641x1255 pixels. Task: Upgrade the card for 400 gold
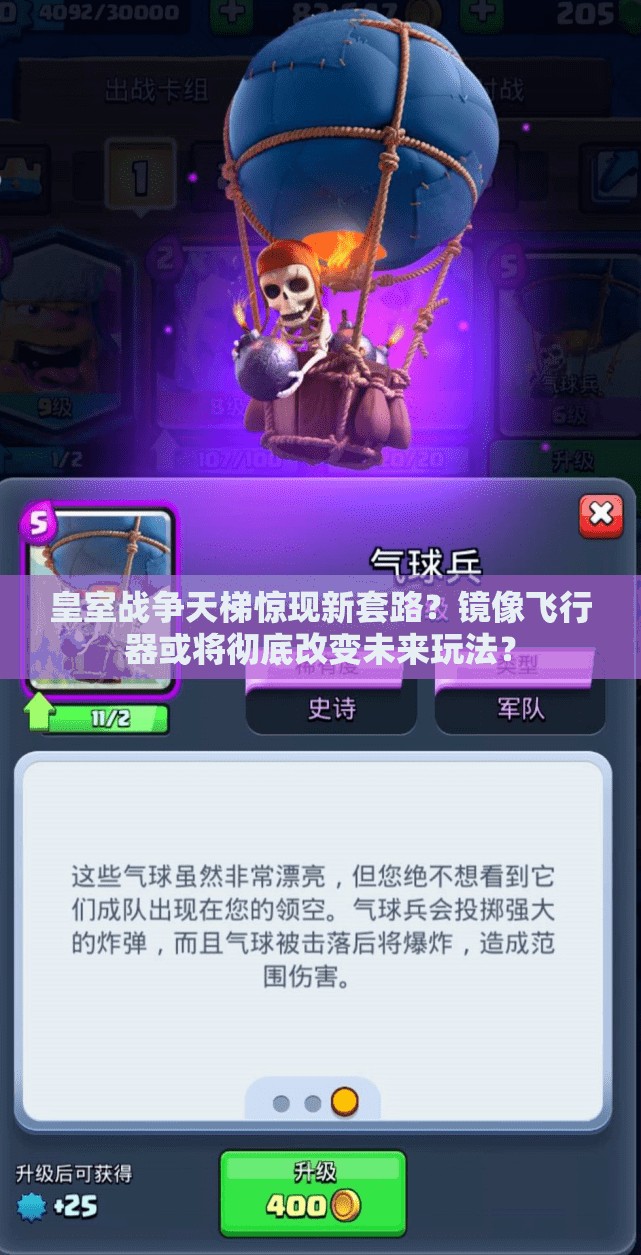[x=313, y=1192]
